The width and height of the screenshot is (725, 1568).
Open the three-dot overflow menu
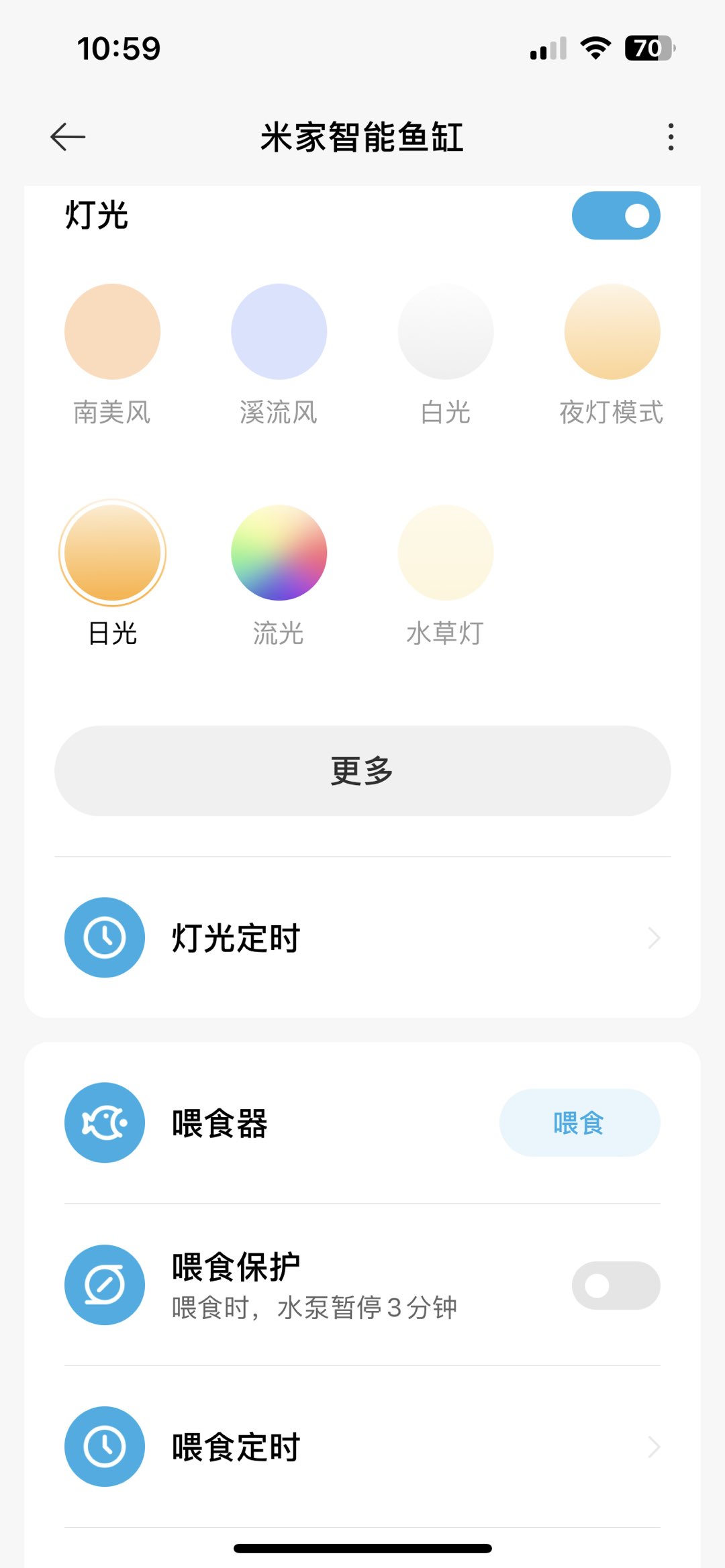(670, 137)
